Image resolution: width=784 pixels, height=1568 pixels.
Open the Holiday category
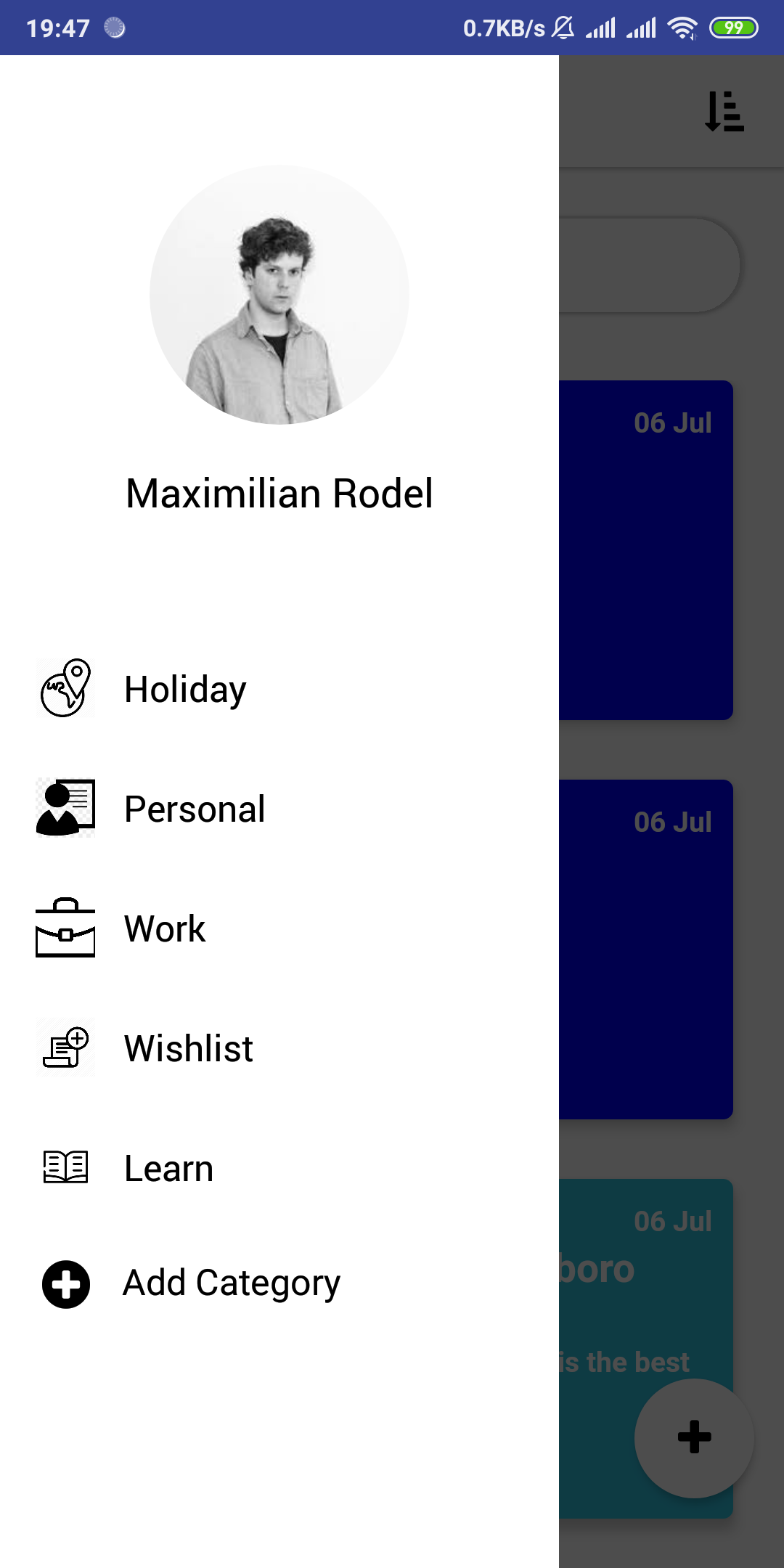point(279,688)
